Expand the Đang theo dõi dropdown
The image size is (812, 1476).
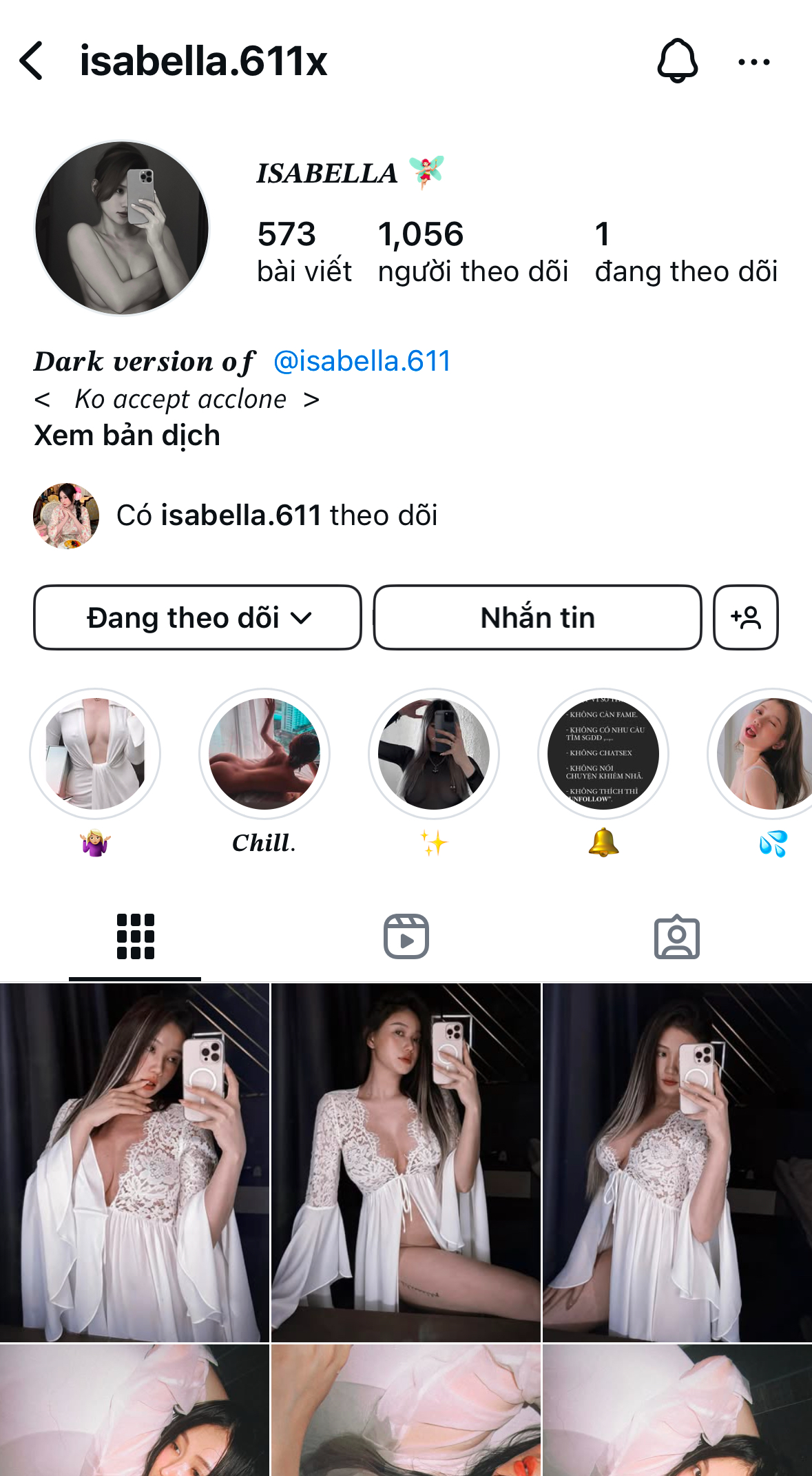tap(198, 617)
